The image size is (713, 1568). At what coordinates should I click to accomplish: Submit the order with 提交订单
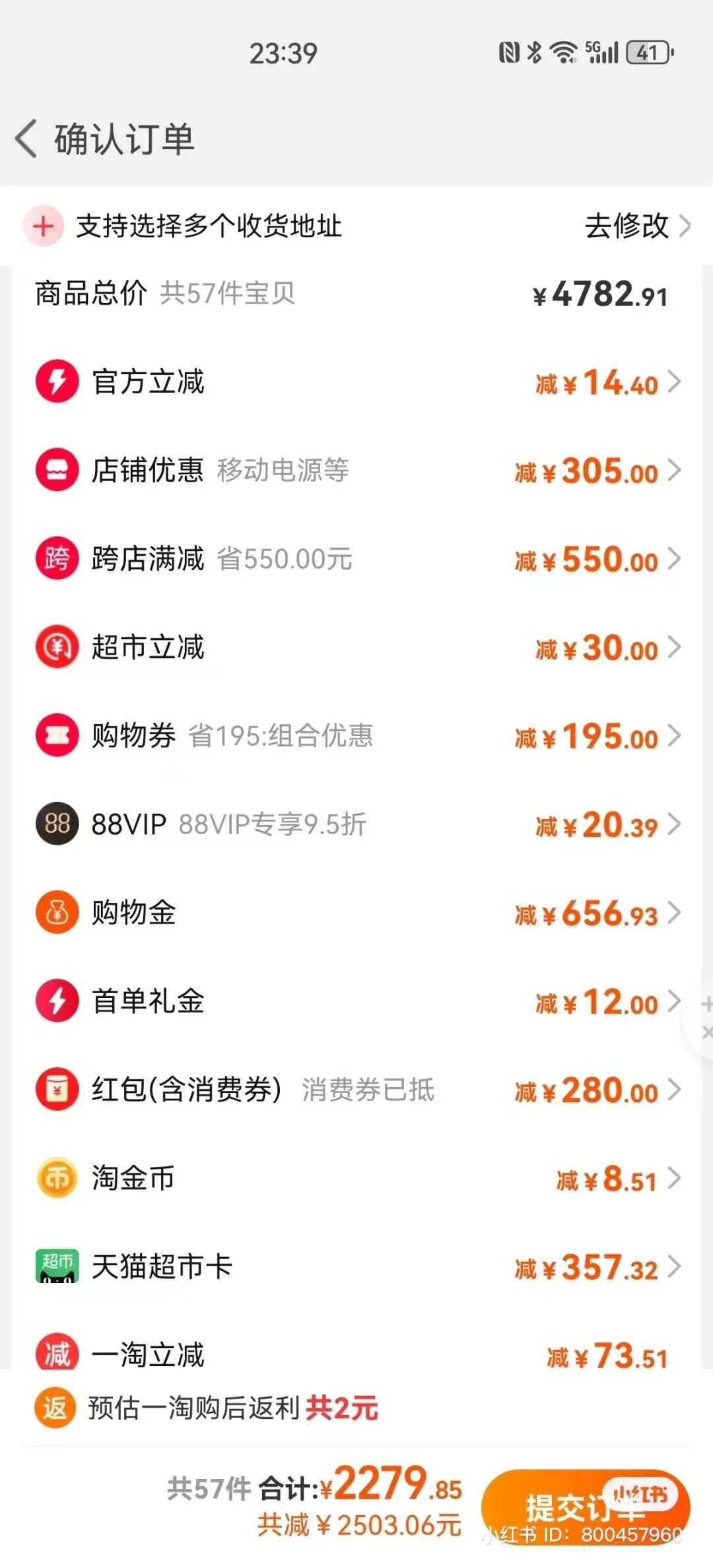coord(585,1507)
